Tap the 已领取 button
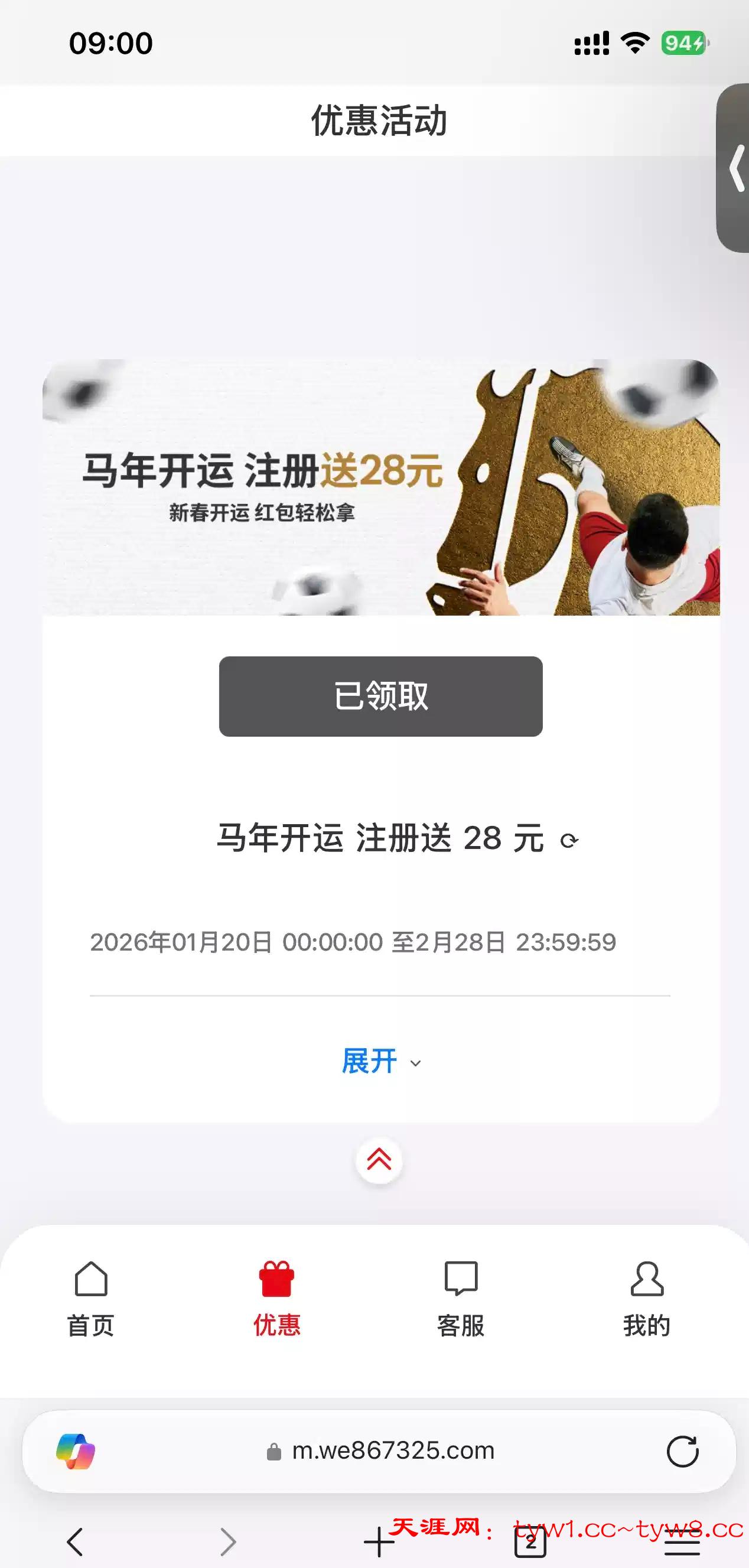 point(380,696)
